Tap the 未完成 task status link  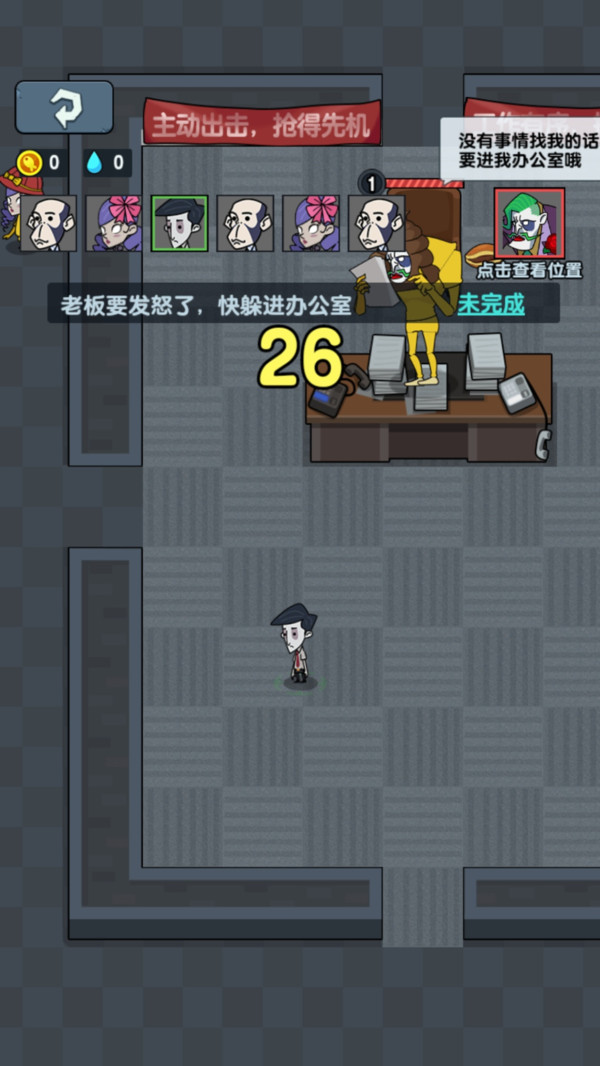pyautogui.click(x=491, y=305)
